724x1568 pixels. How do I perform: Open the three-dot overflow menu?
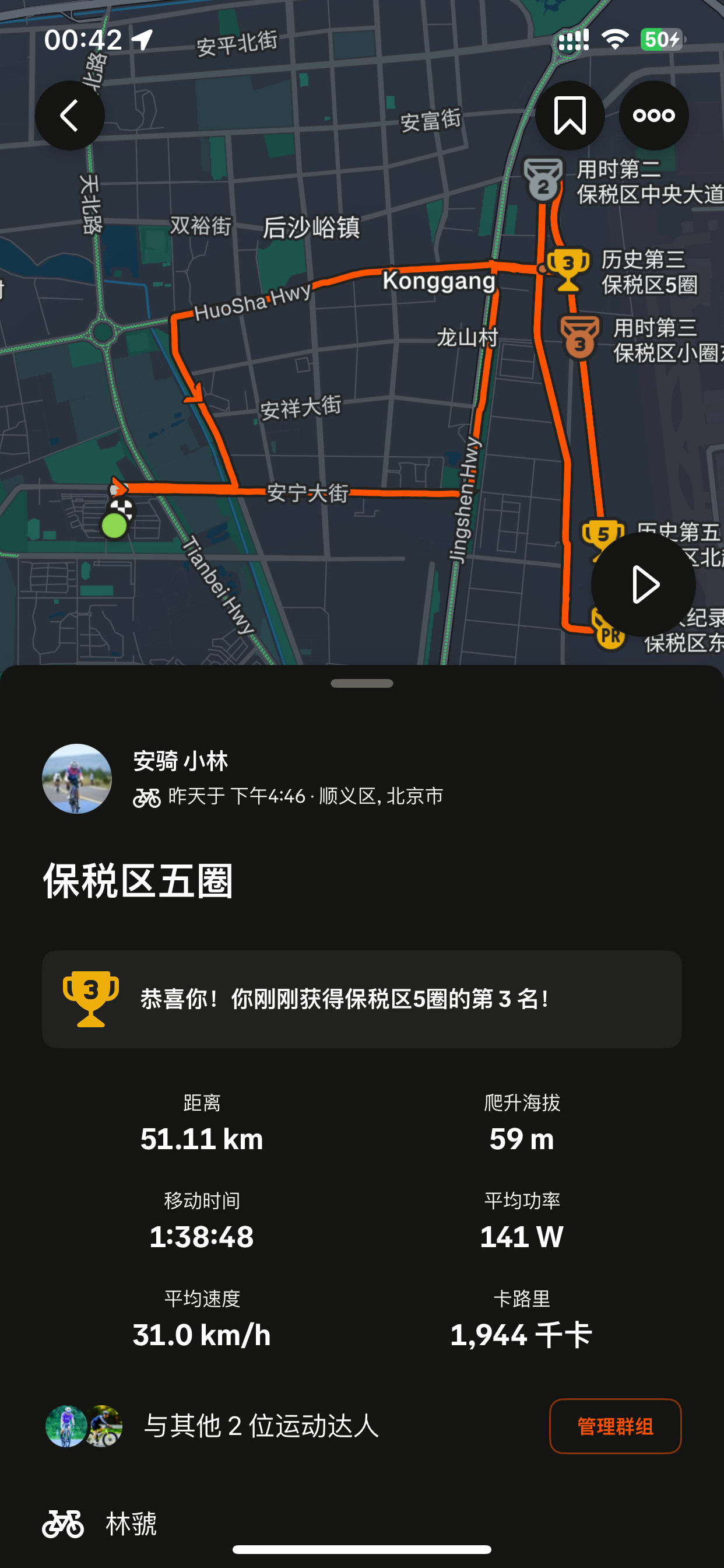[653, 116]
